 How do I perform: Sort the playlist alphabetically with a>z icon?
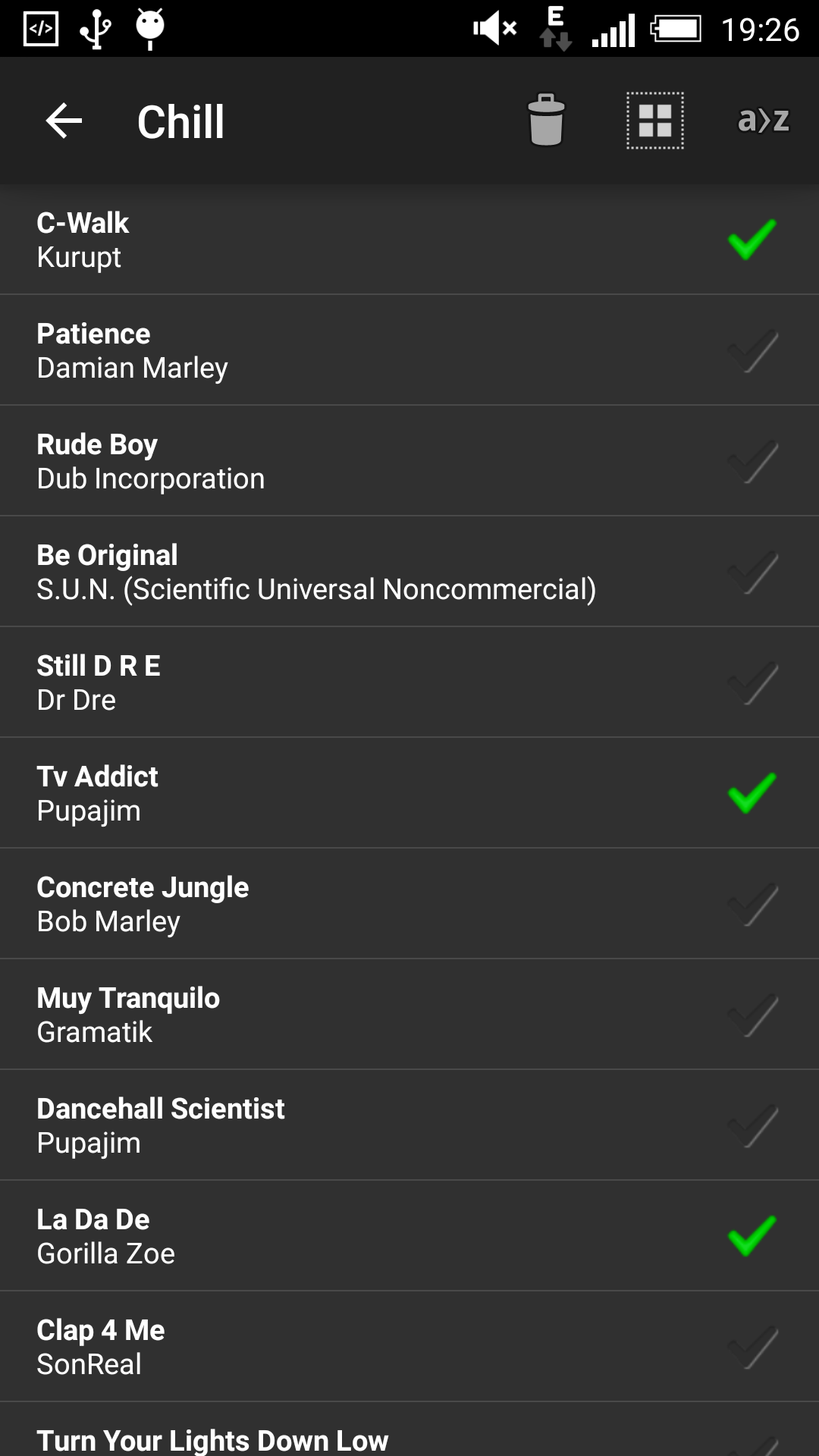click(762, 120)
